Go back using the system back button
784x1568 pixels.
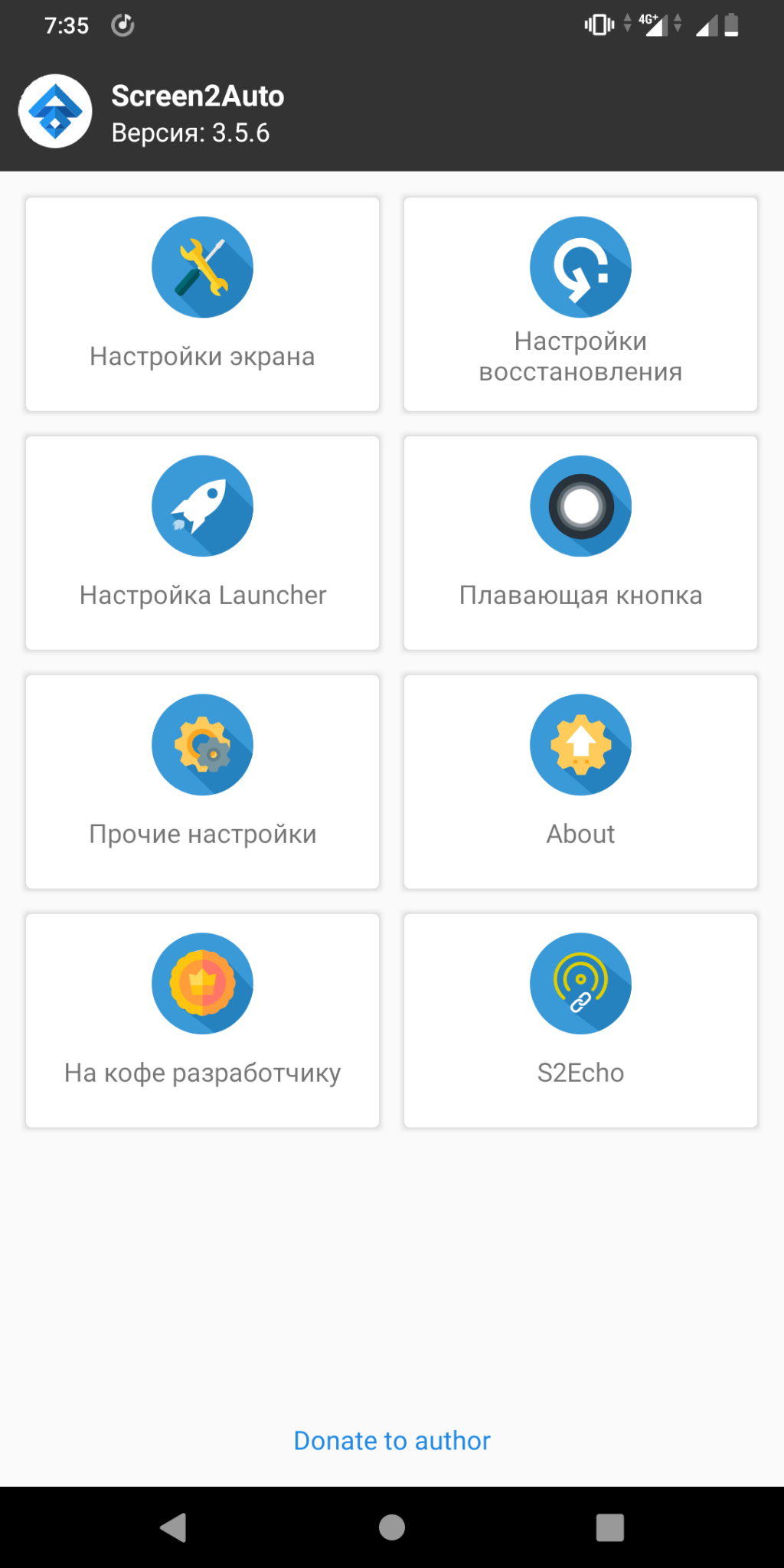[174, 1527]
